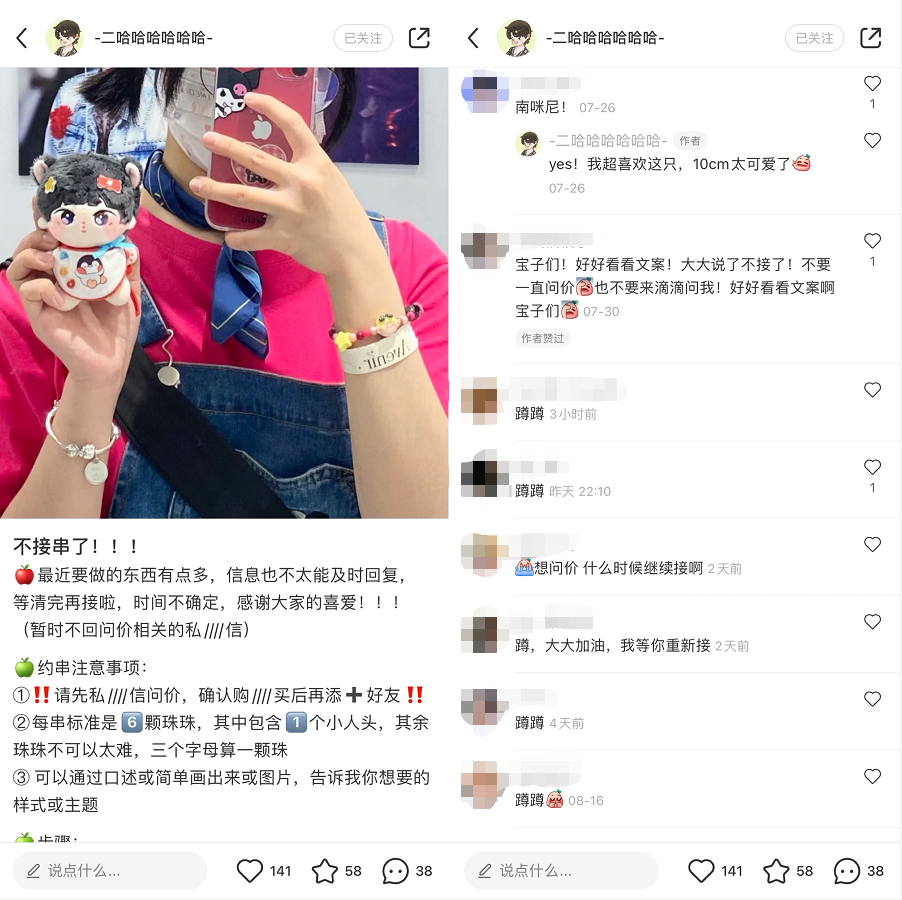Like the 蹲蹲 comment from 3小时前
This screenshot has height=900, width=902.
pos(872,390)
